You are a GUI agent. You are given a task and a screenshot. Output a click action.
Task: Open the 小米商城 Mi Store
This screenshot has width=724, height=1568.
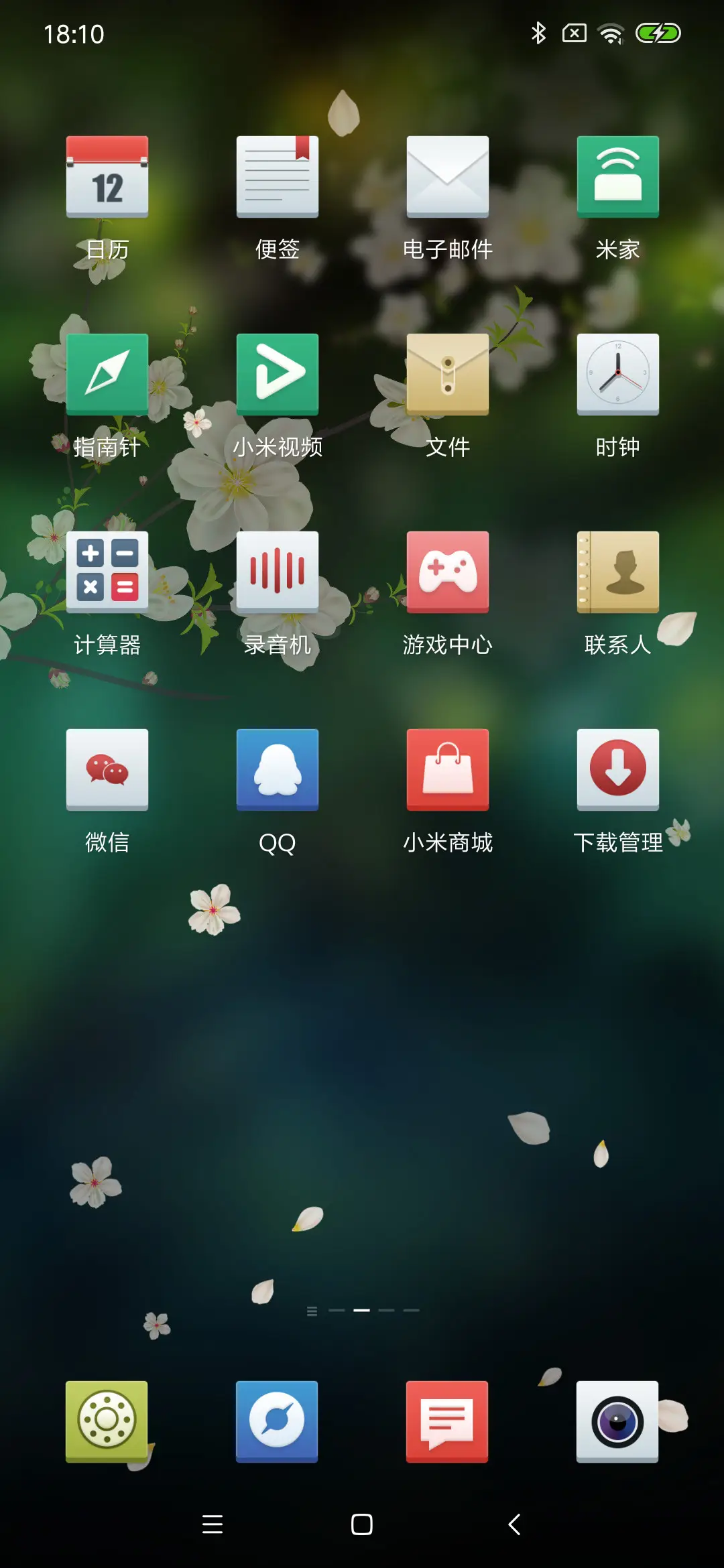446,769
